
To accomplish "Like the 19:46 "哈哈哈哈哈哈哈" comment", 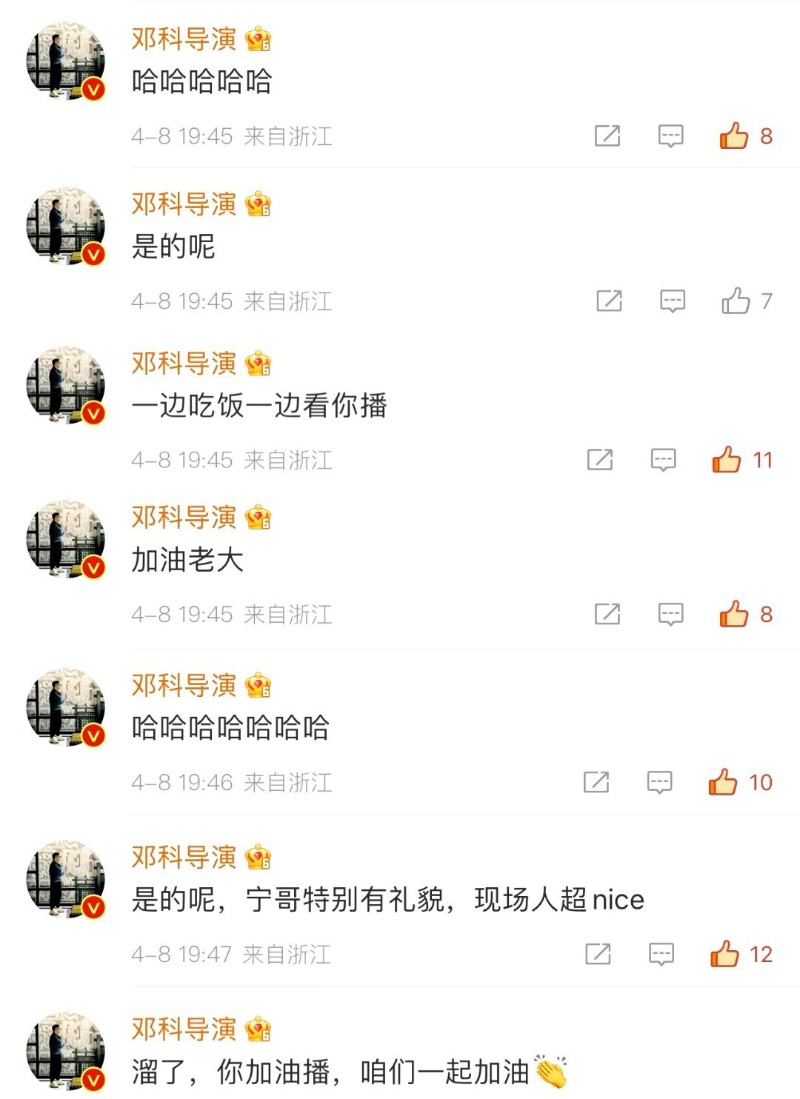I will click(723, 782).
